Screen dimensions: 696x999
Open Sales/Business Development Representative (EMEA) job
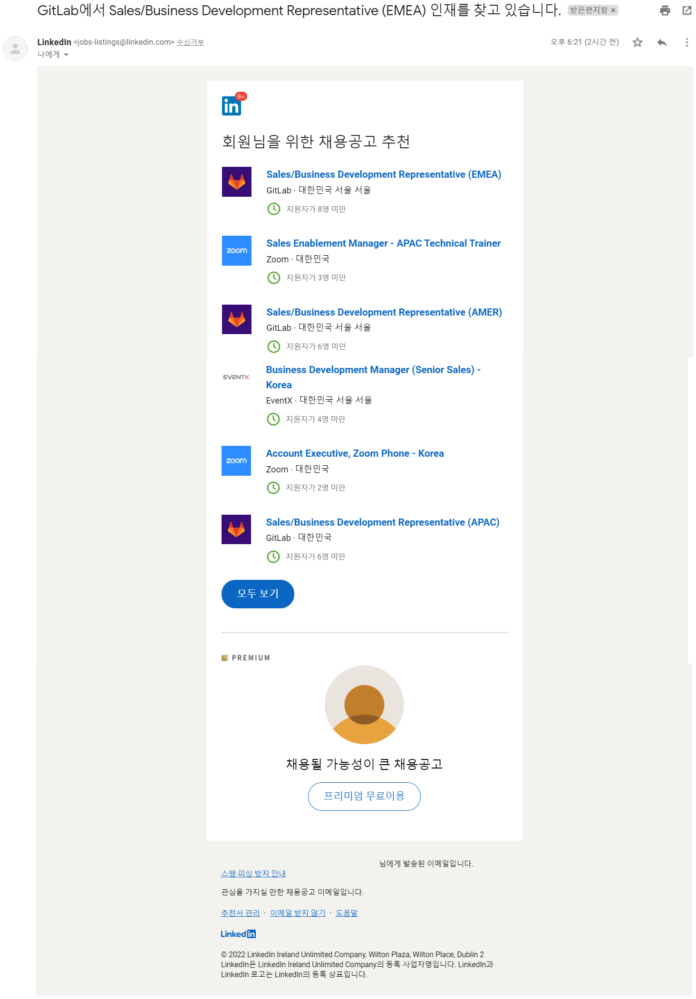(383, 174)
